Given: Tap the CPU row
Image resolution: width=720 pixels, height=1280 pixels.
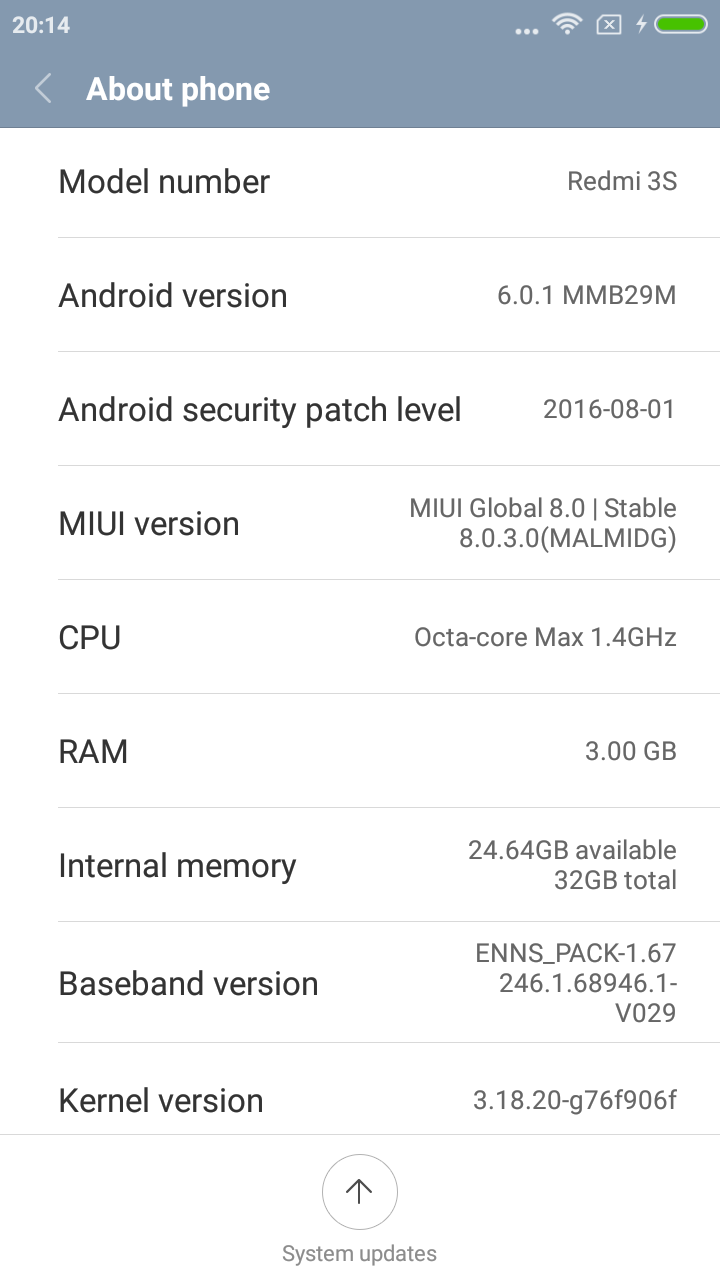Looking at the screenshot, I should click(360, 637).
